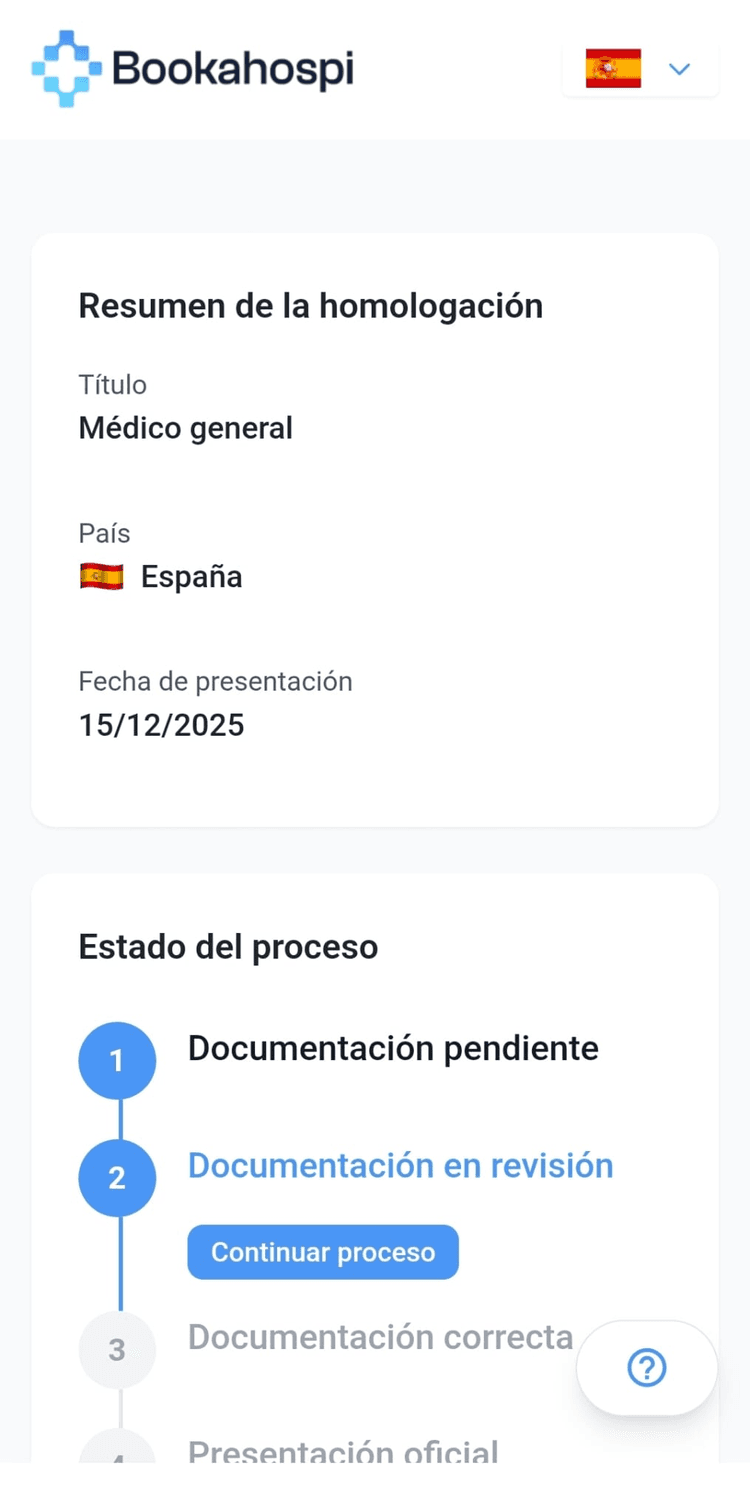Click the Documentación correcta step label

coord(378,1336)
